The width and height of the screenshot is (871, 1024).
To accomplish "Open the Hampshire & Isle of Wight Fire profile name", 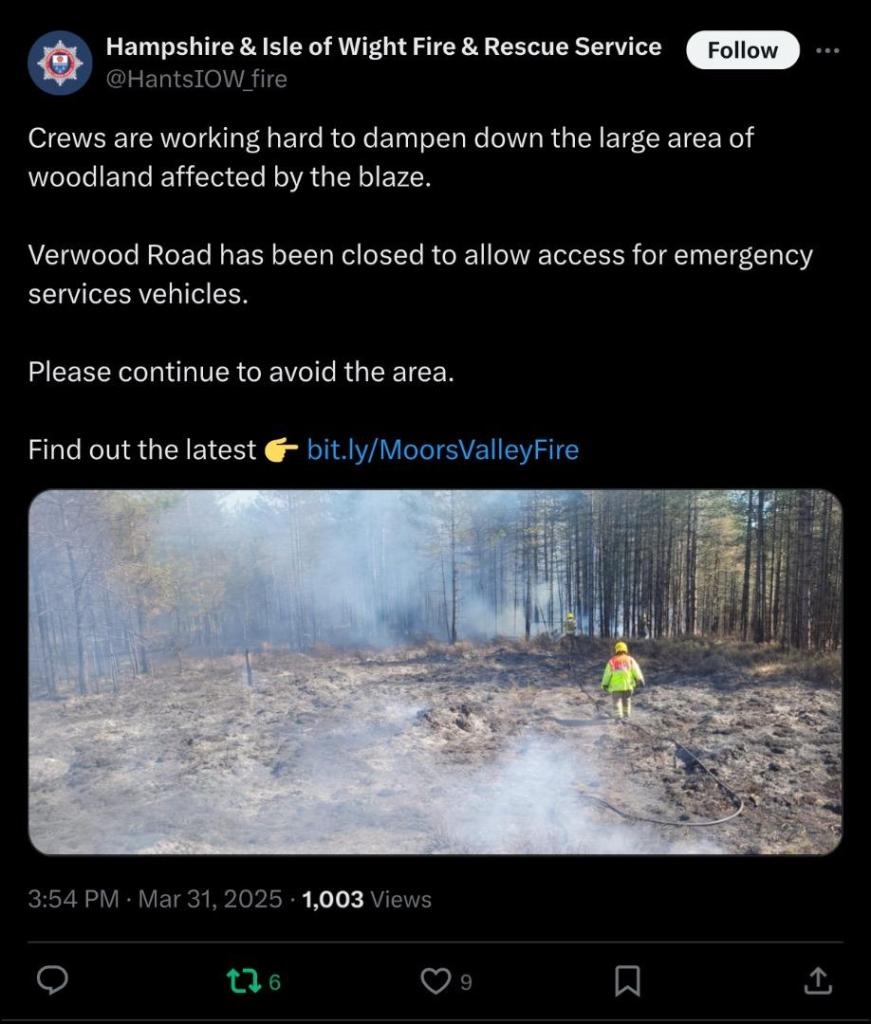I will click(x=383, y=47).
